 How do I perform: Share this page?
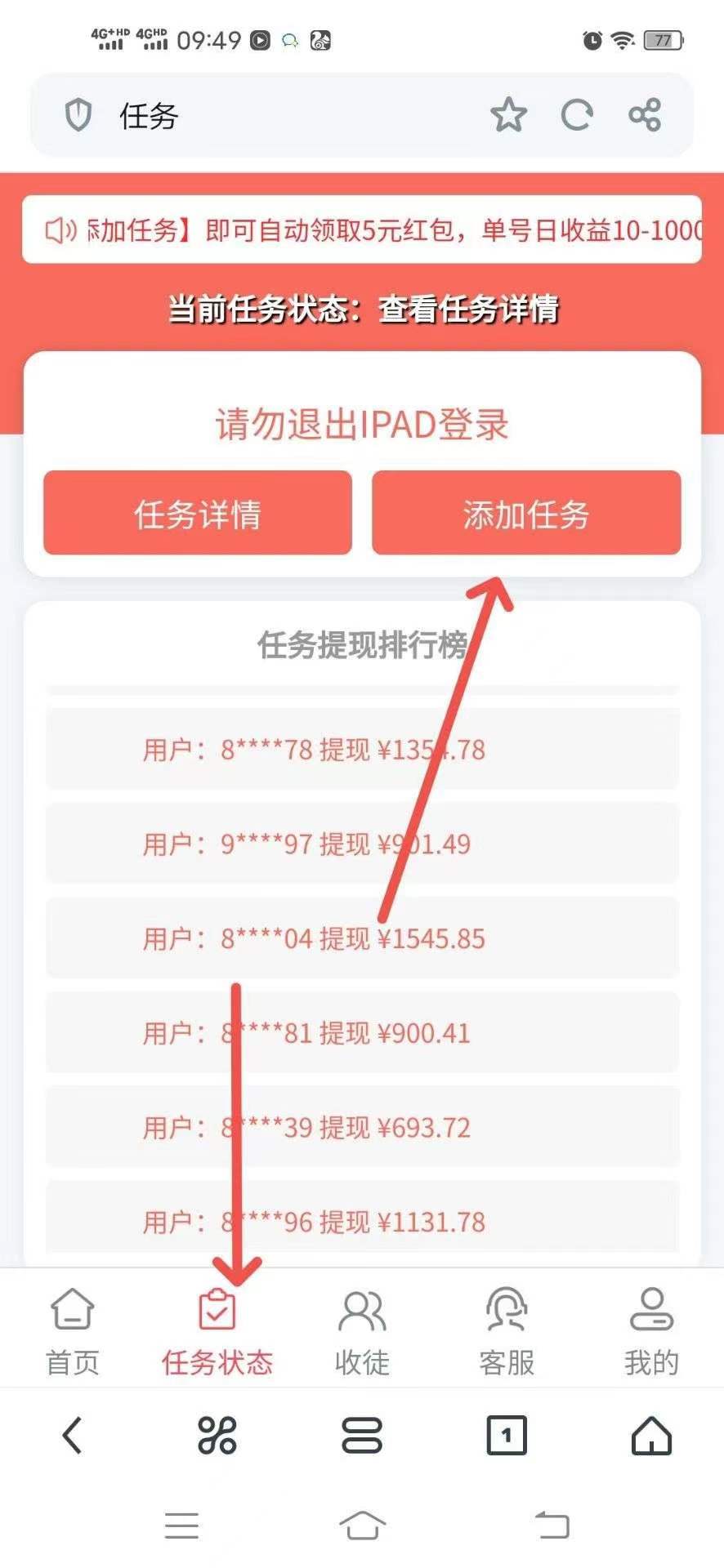[x=645, y=114]
